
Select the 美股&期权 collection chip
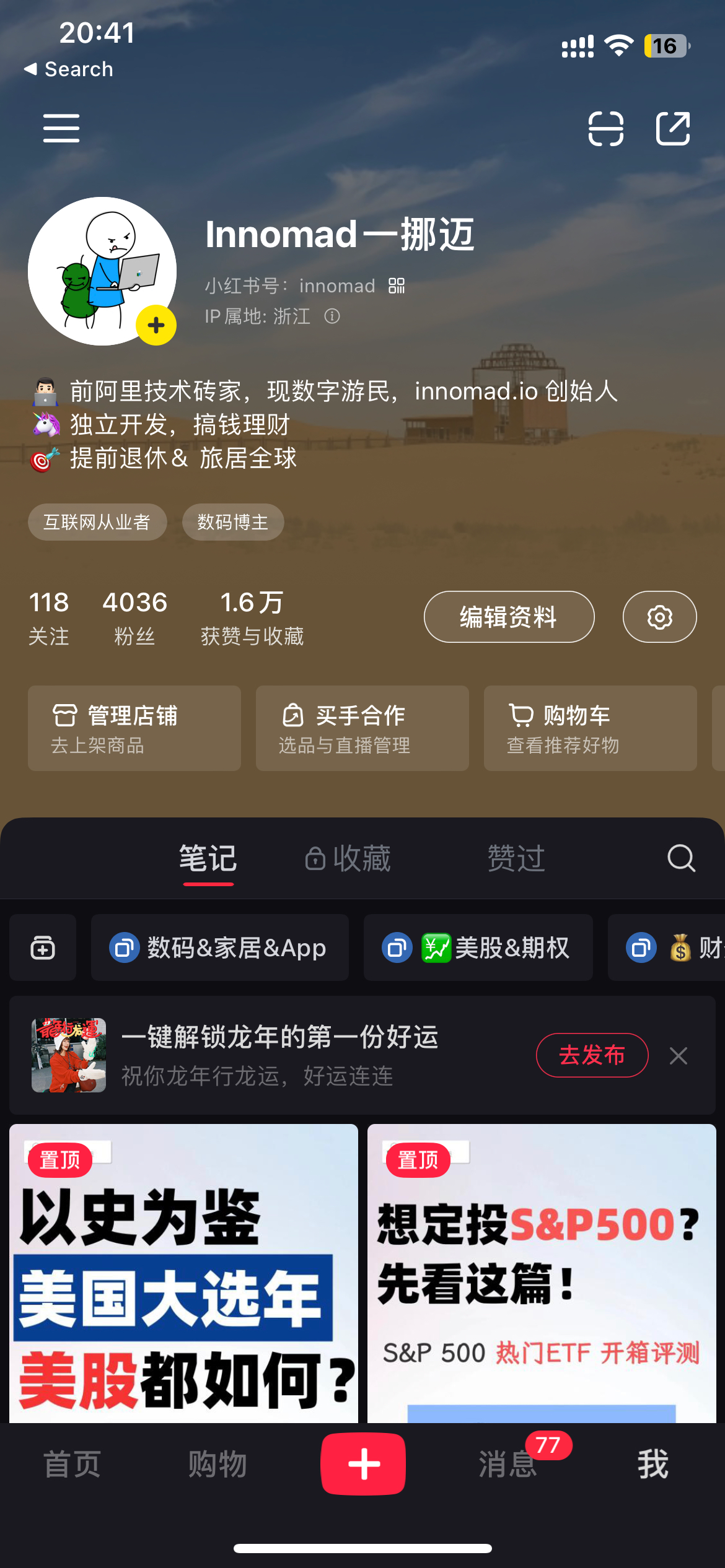[478, 947]
